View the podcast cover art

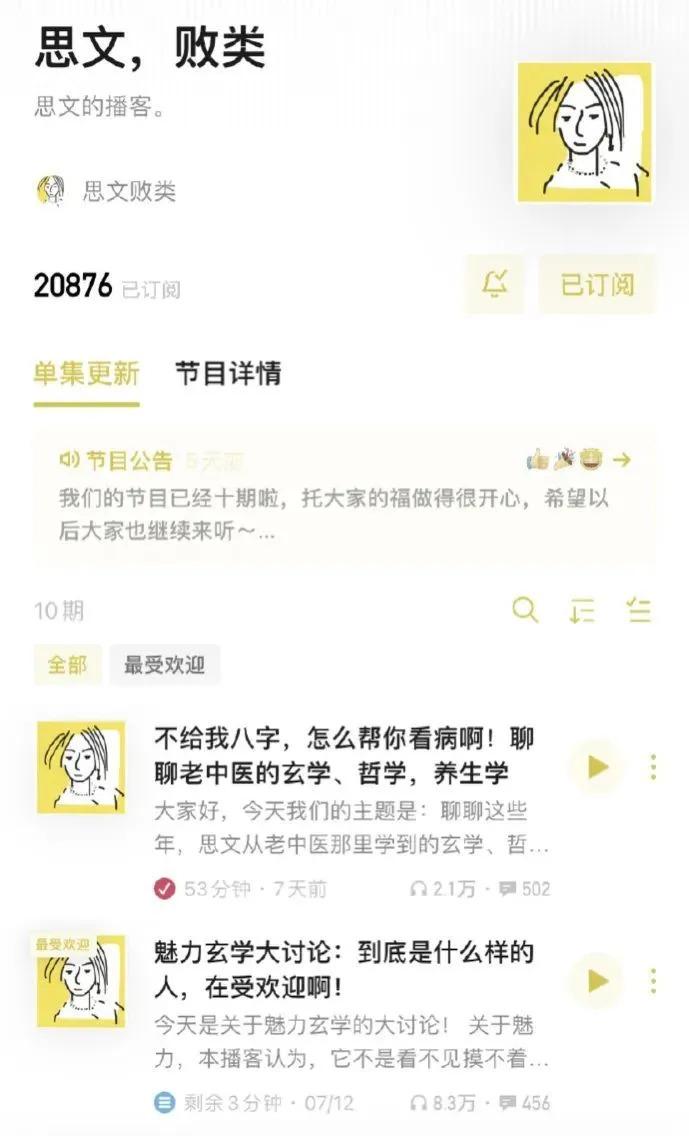click(584, 132)
